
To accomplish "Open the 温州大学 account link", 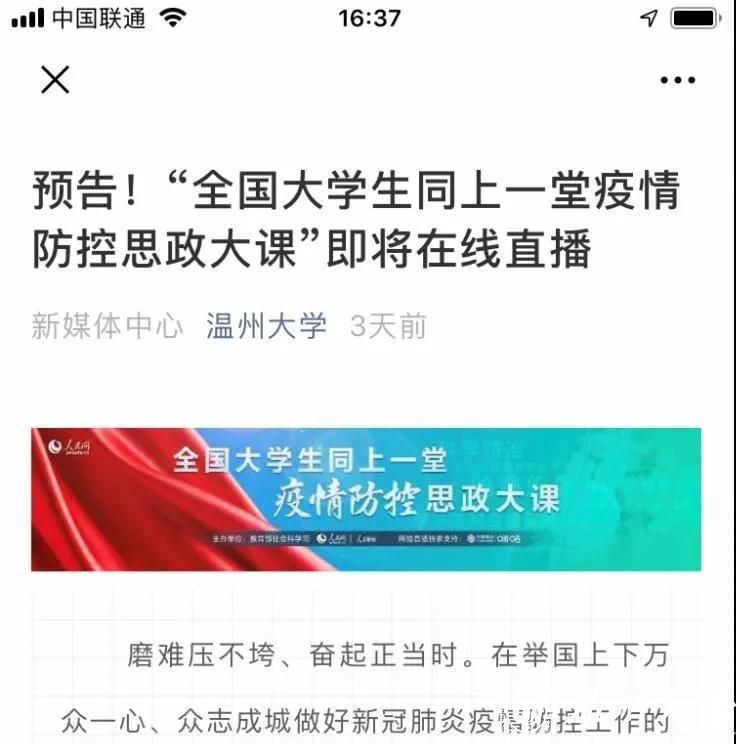I will coord(266,326).
